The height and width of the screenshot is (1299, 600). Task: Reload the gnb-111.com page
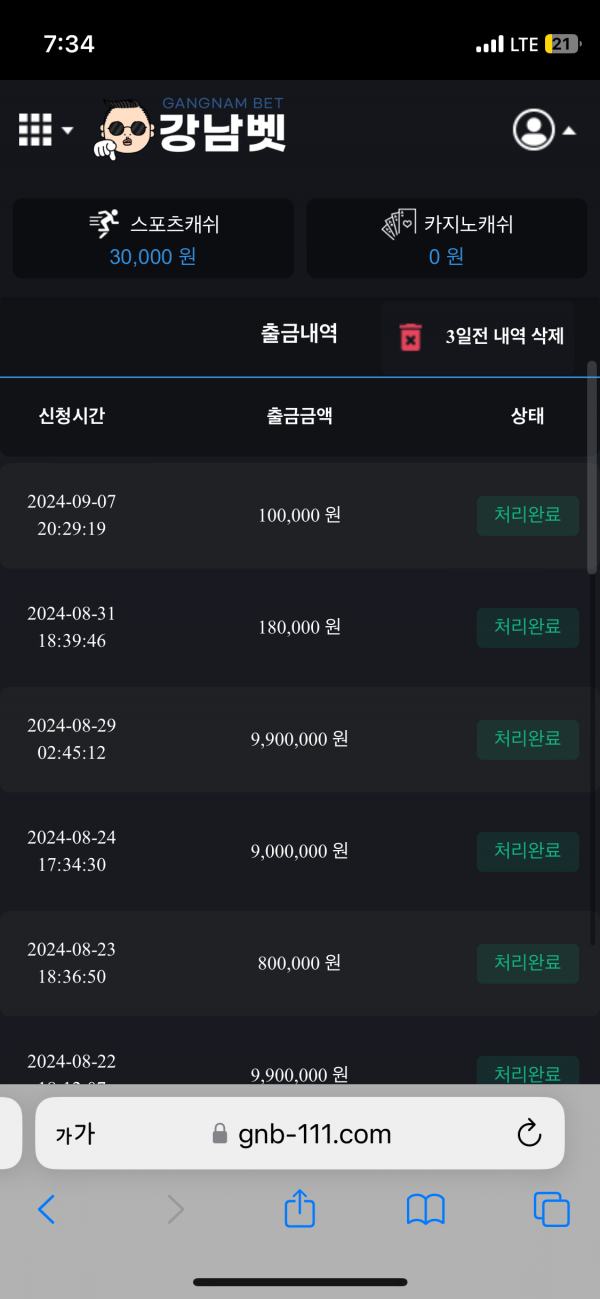pyautogui.click(x=528, y=1134)
